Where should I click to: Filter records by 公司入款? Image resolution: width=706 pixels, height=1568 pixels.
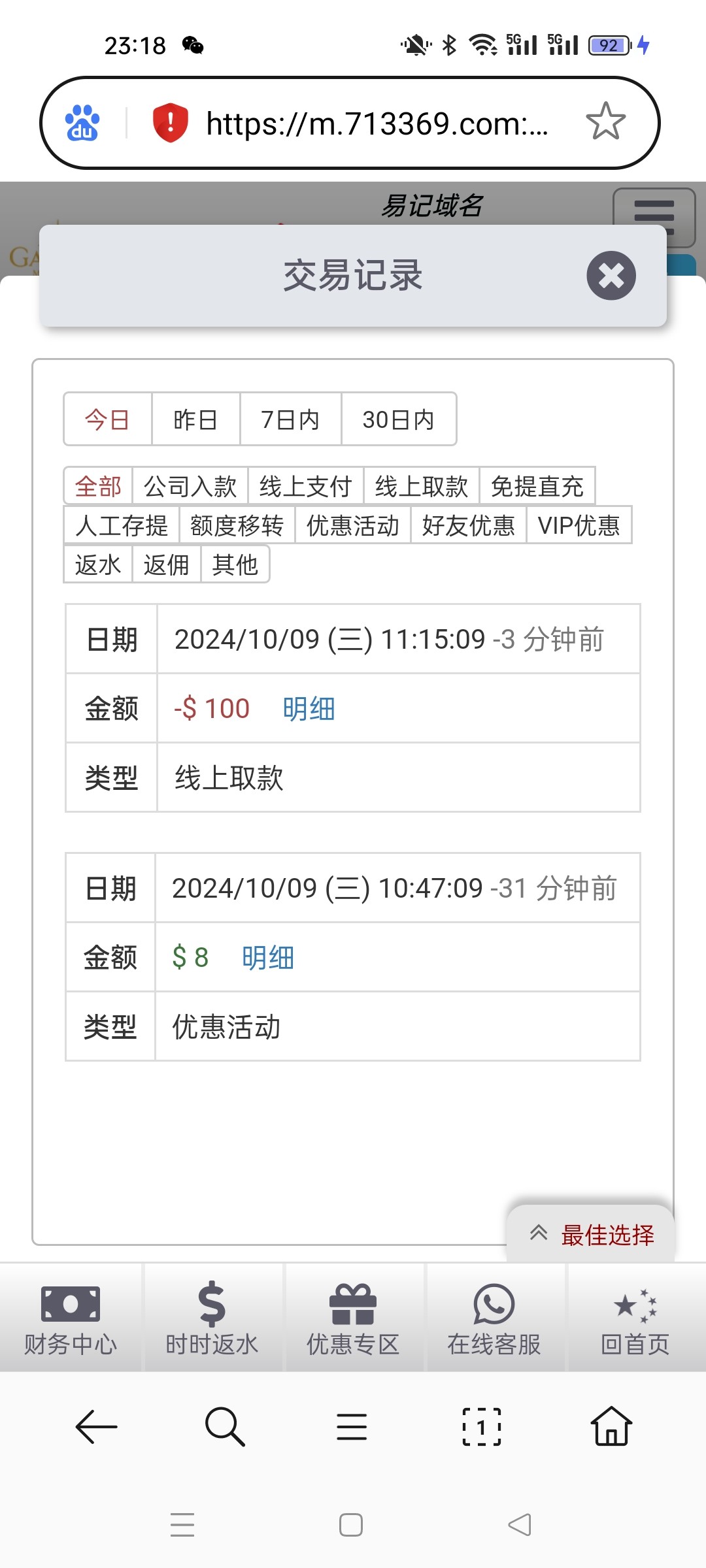[x=190, y=487]
